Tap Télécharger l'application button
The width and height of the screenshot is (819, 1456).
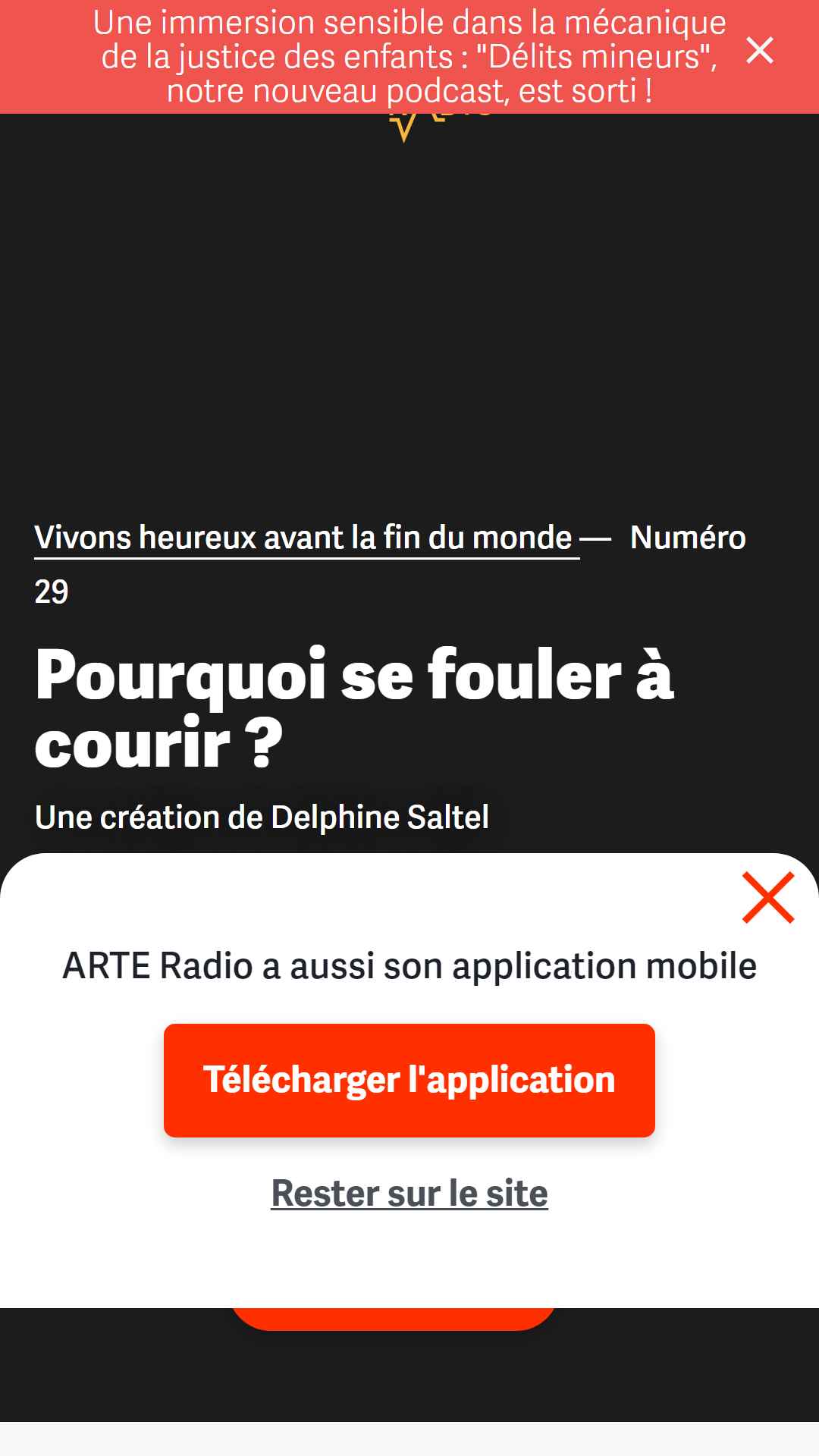(x=409, y=1080)
